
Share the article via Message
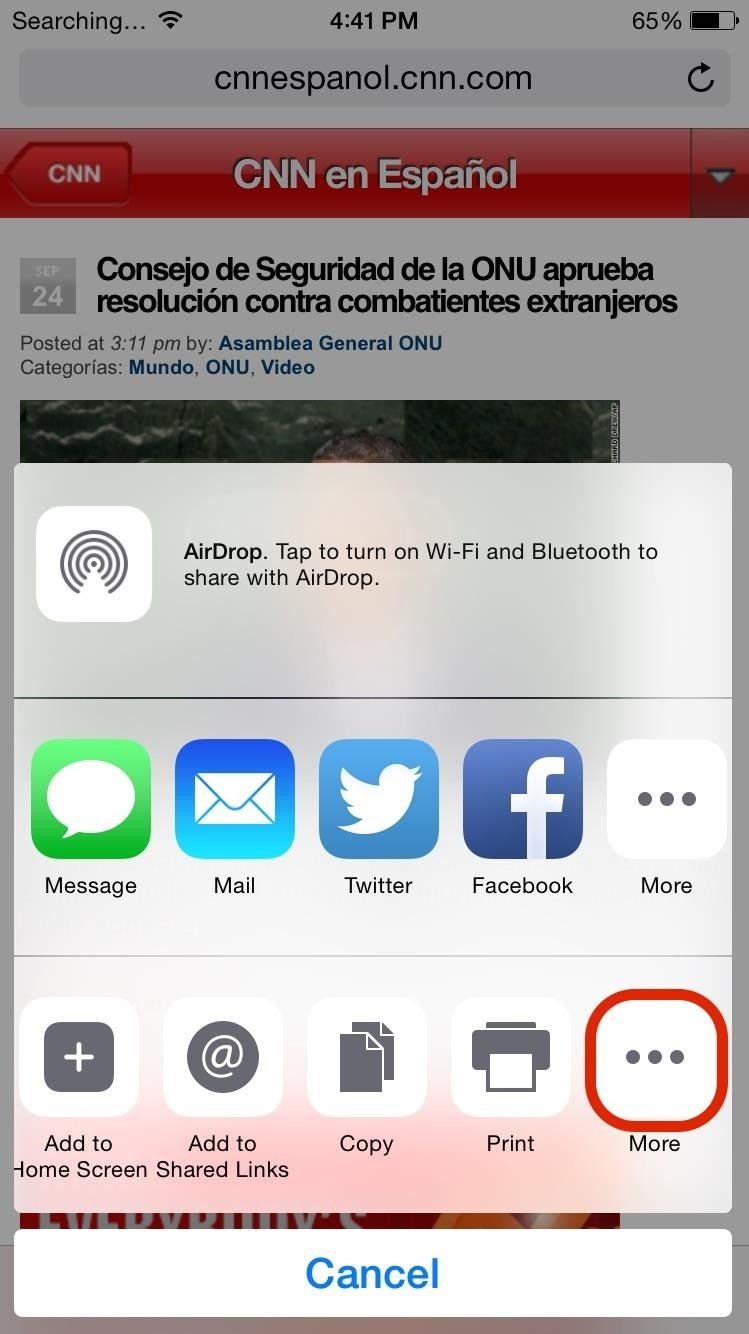pyautogui.click(x=90, y=798)
